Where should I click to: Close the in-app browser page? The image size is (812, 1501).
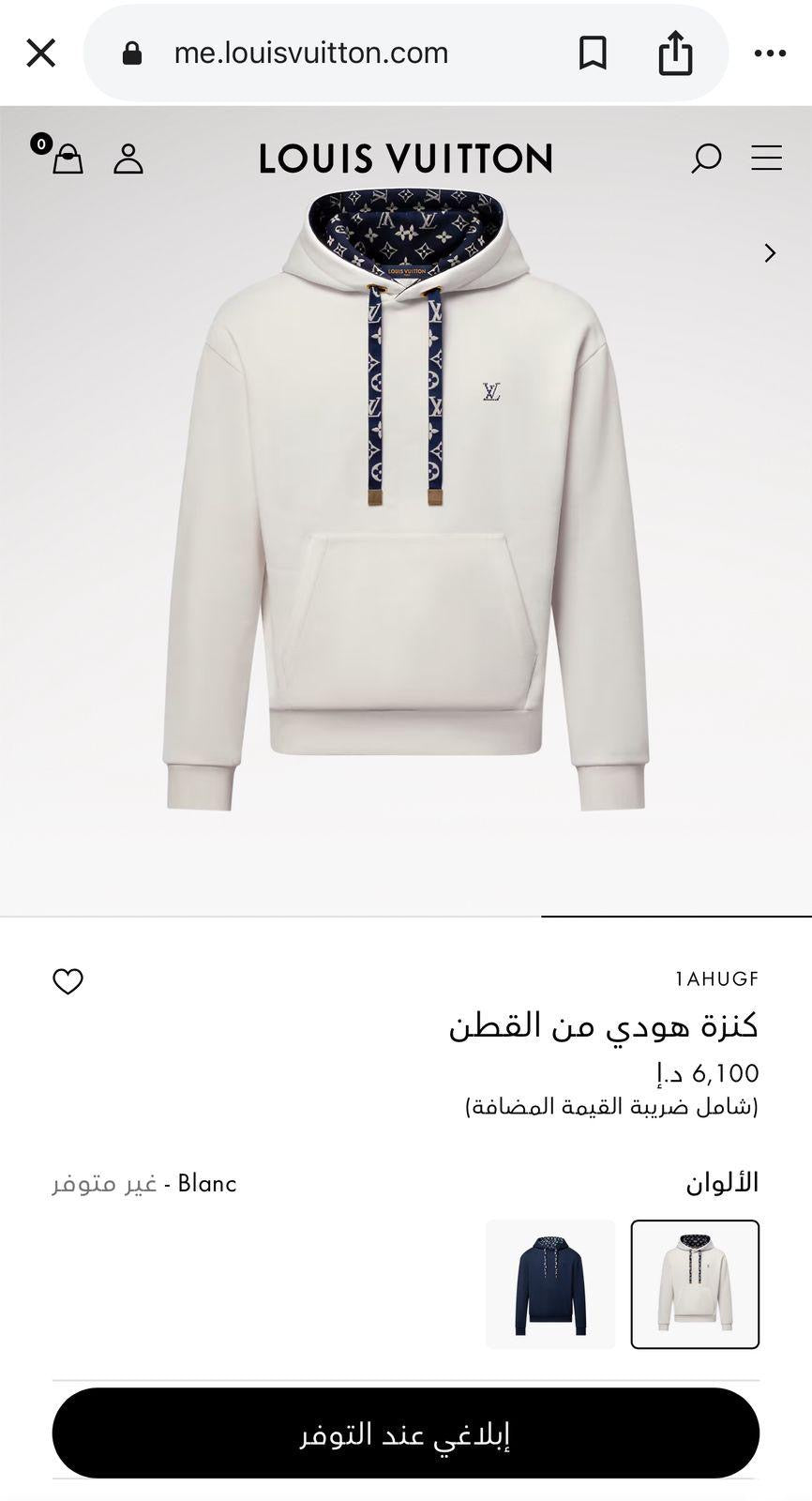point(41,53)
